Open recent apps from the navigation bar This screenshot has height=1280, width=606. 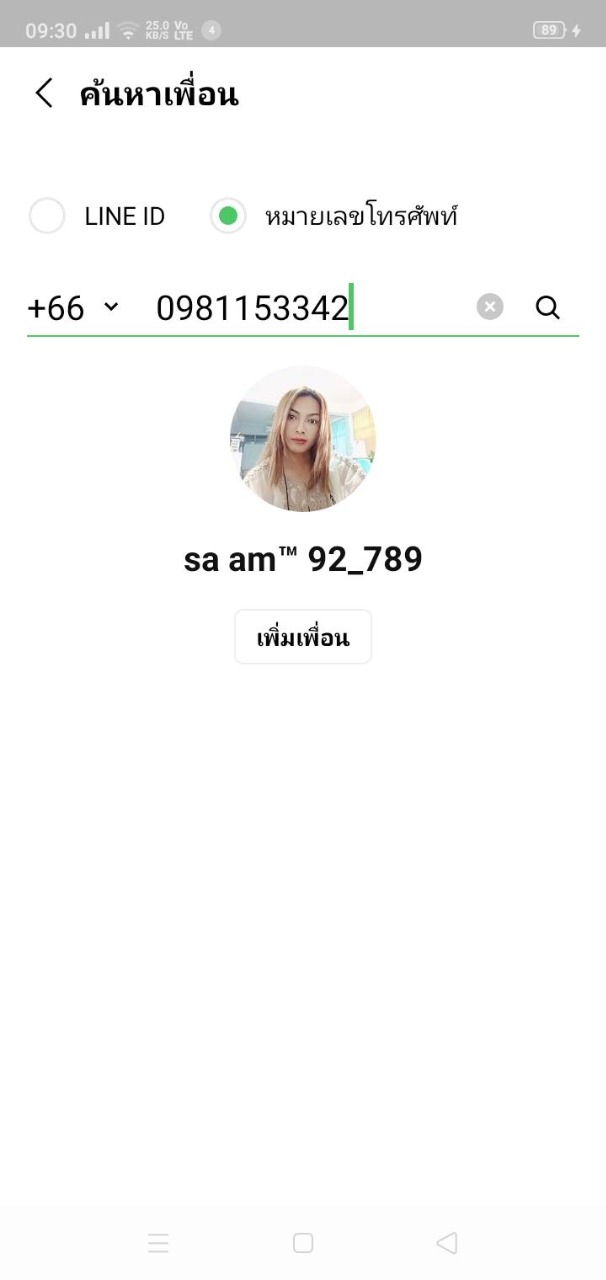click(x=158, y=1243)
